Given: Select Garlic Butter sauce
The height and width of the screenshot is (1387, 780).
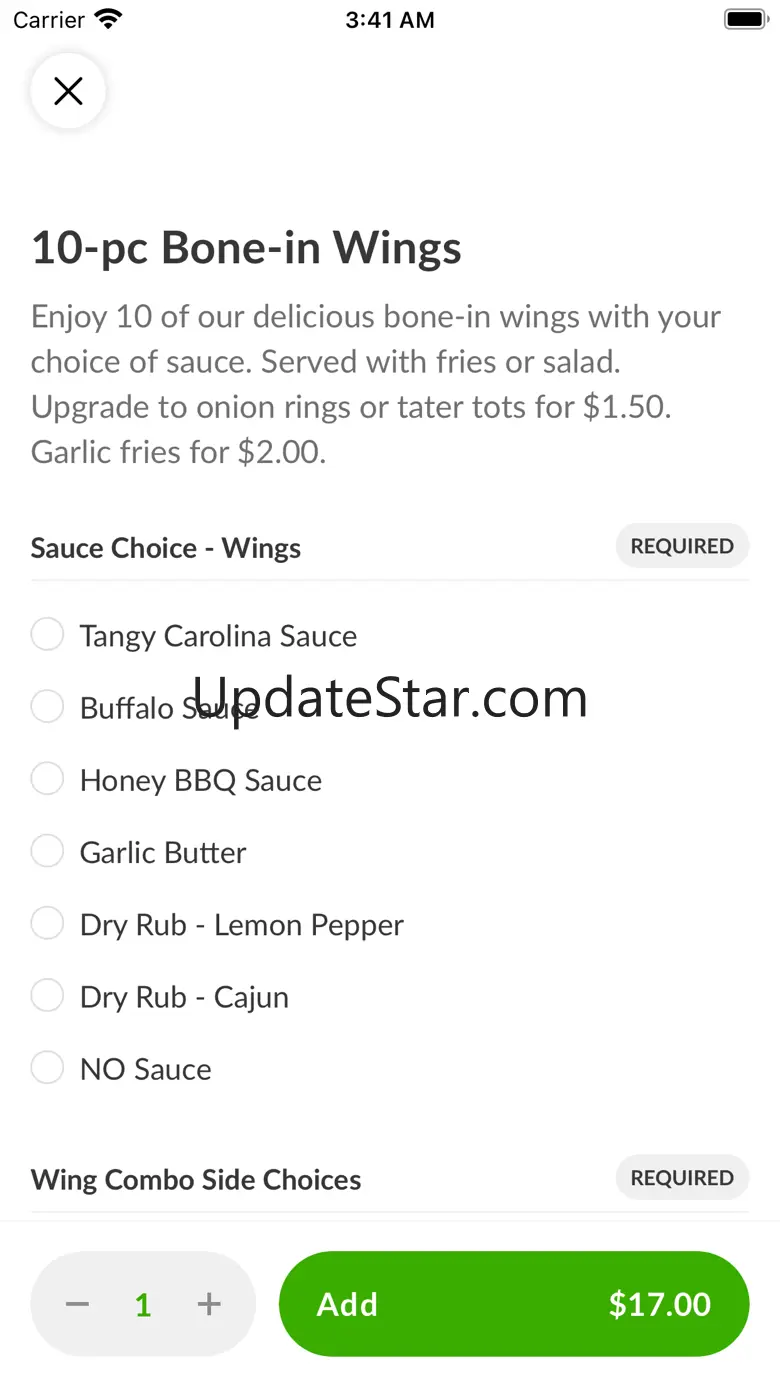Looking at the screenshot, I should point(48,852).
